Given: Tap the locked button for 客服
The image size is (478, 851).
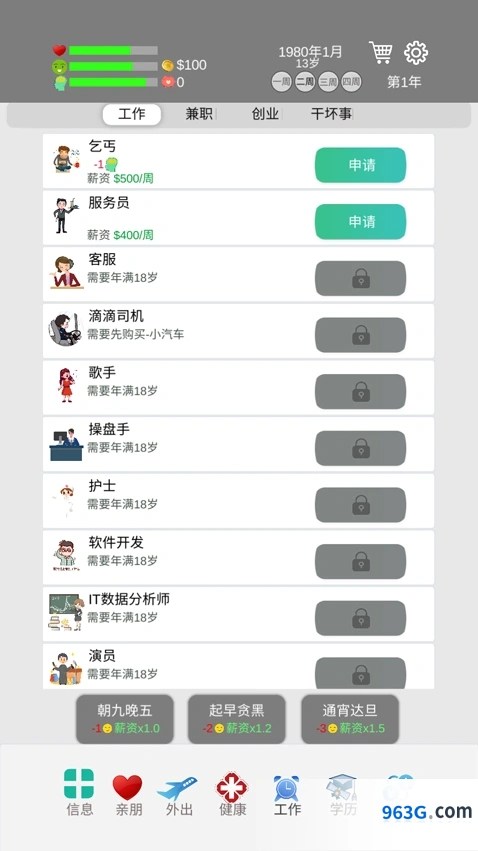Looking at the screenshot, I should (x=360, y=278).
